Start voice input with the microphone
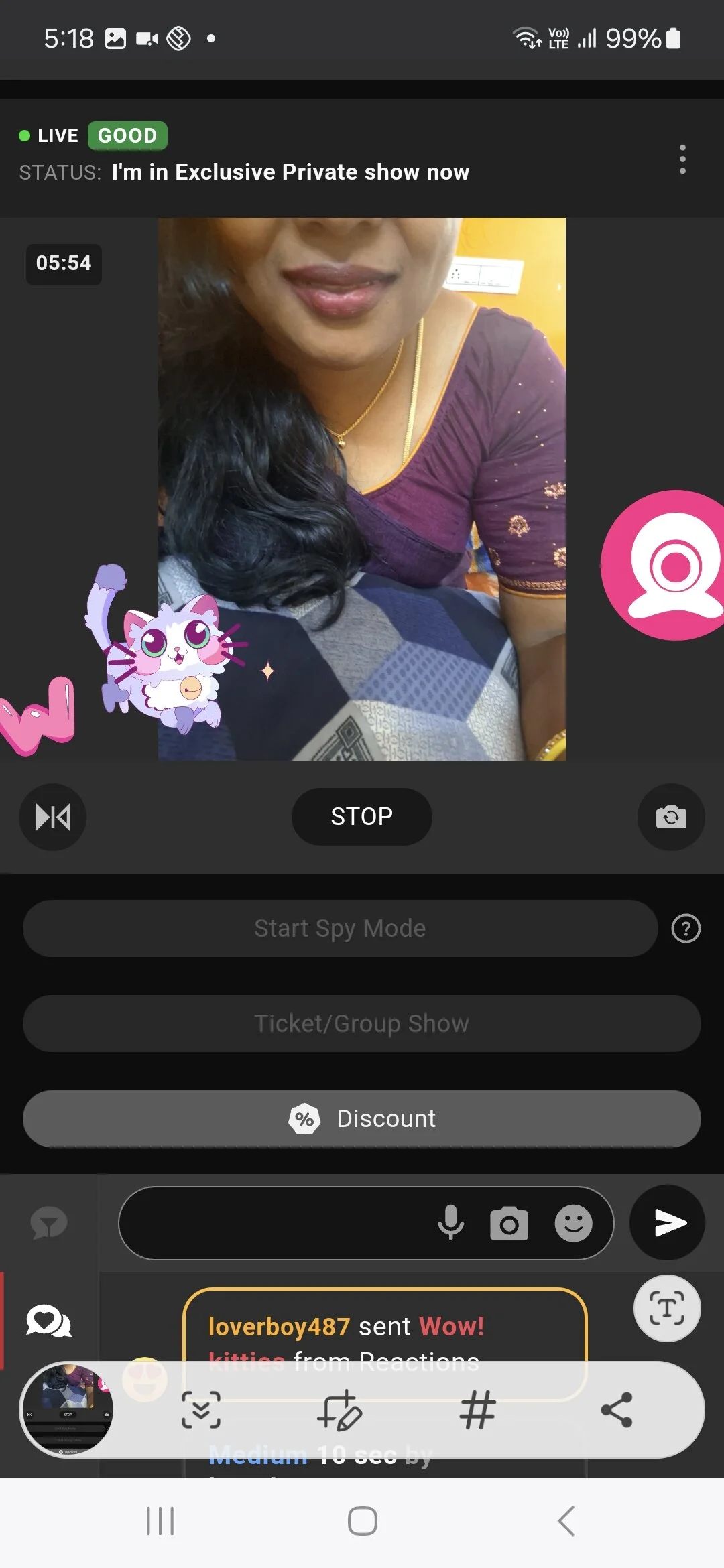 pos(450,1223)
